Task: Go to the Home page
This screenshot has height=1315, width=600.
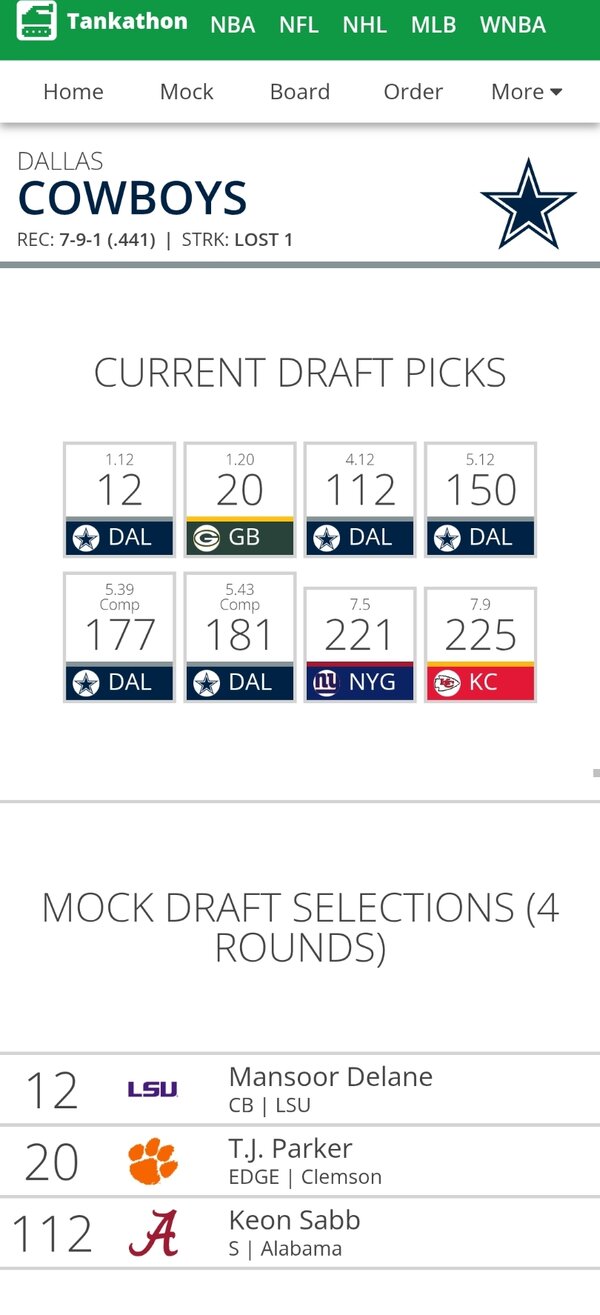Action: point(73,91)
